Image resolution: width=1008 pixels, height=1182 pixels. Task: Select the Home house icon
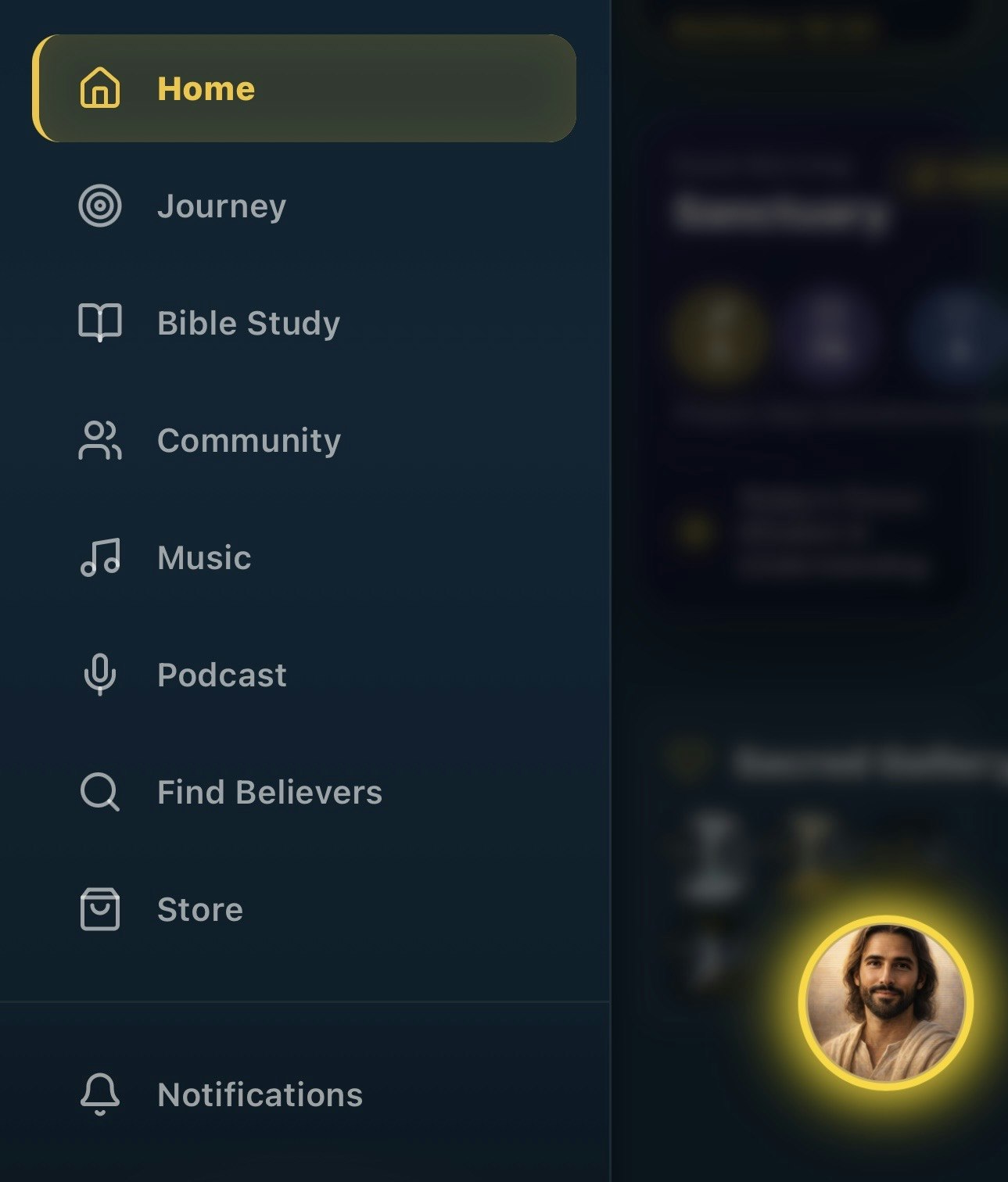click(x=99, y=88)
